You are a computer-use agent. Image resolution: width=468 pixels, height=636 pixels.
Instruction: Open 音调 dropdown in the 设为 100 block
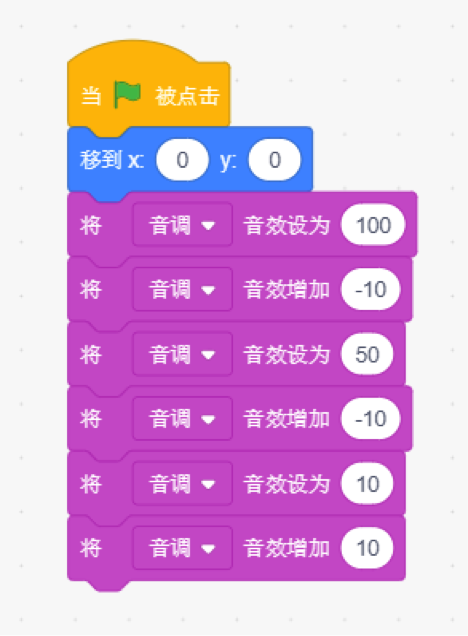click(182, 225)
